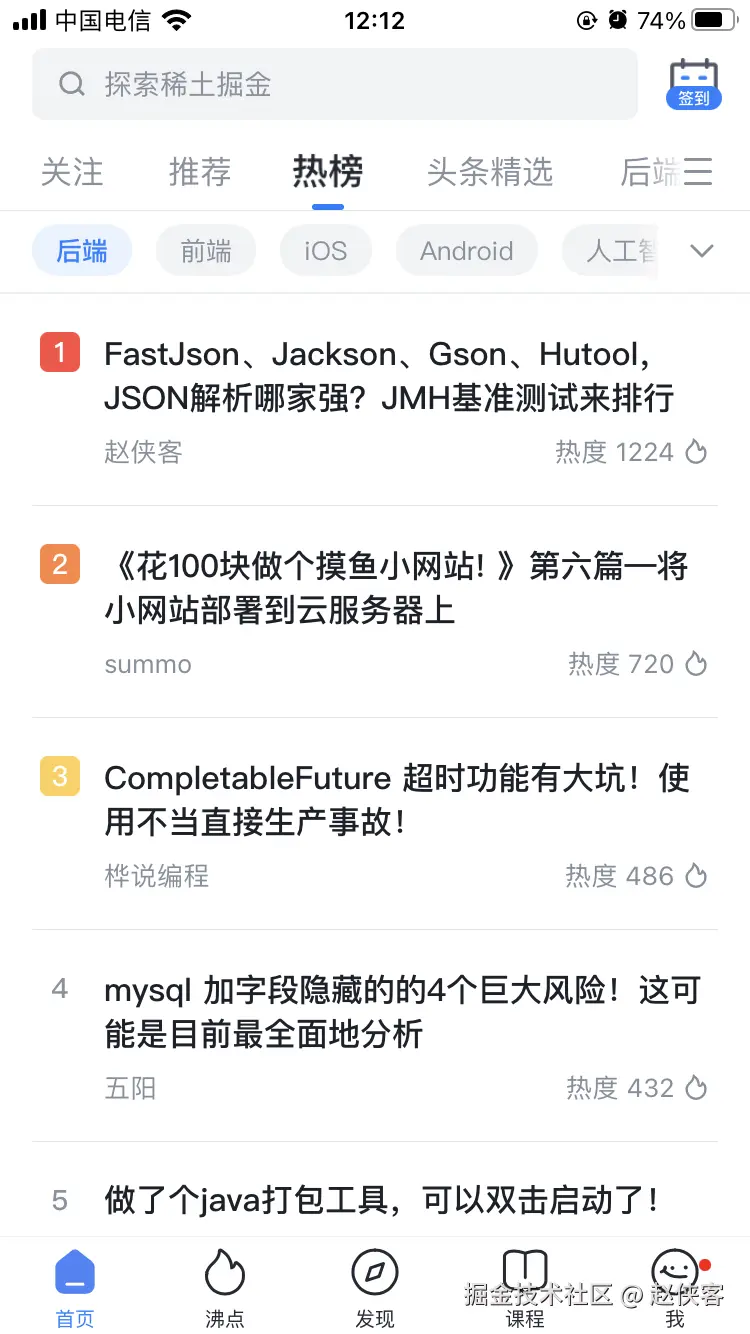
Task: Open the 签到 check-in calendar icon
Action: click(693, 85)
